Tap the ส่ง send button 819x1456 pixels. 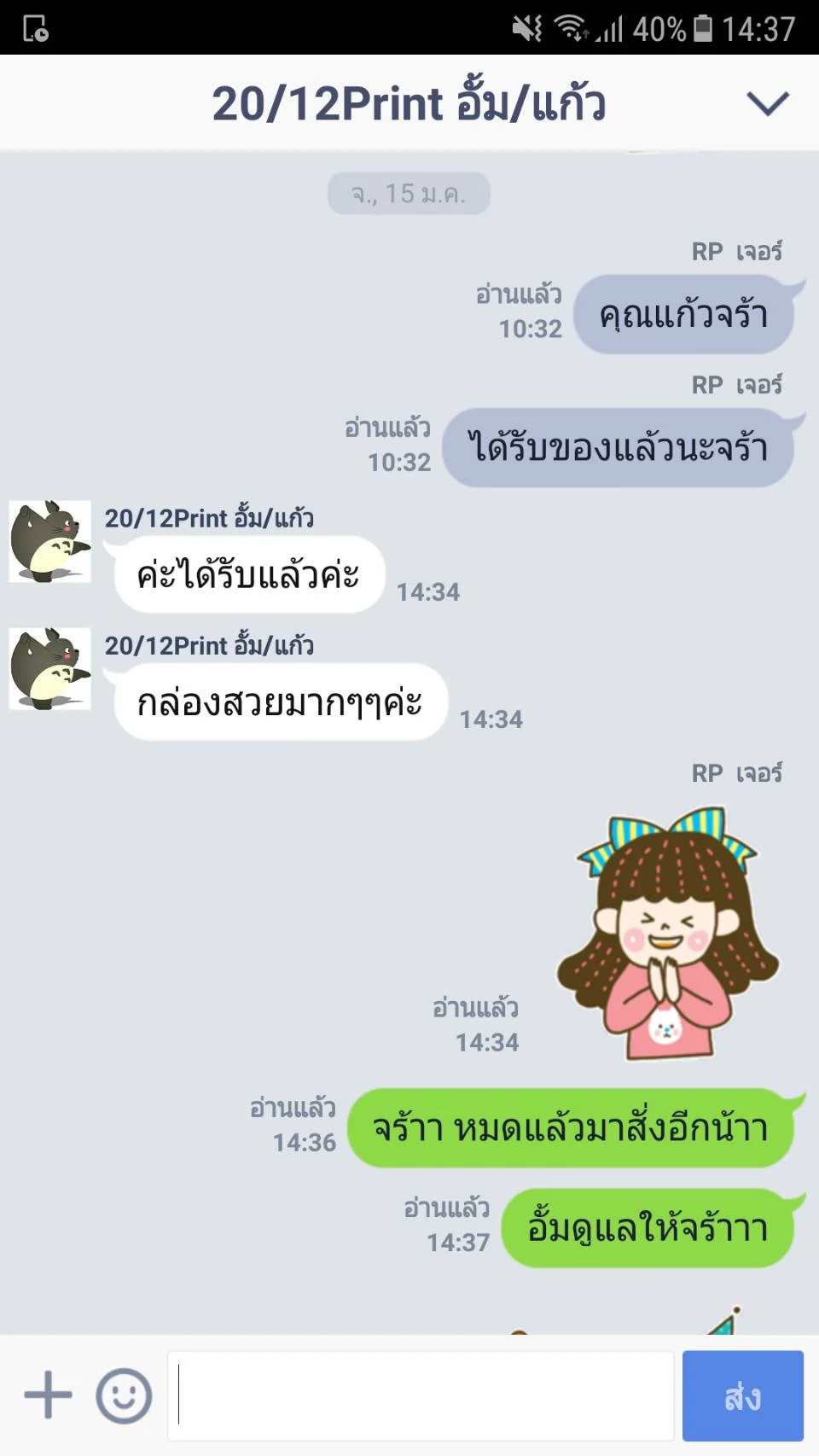743,1395
